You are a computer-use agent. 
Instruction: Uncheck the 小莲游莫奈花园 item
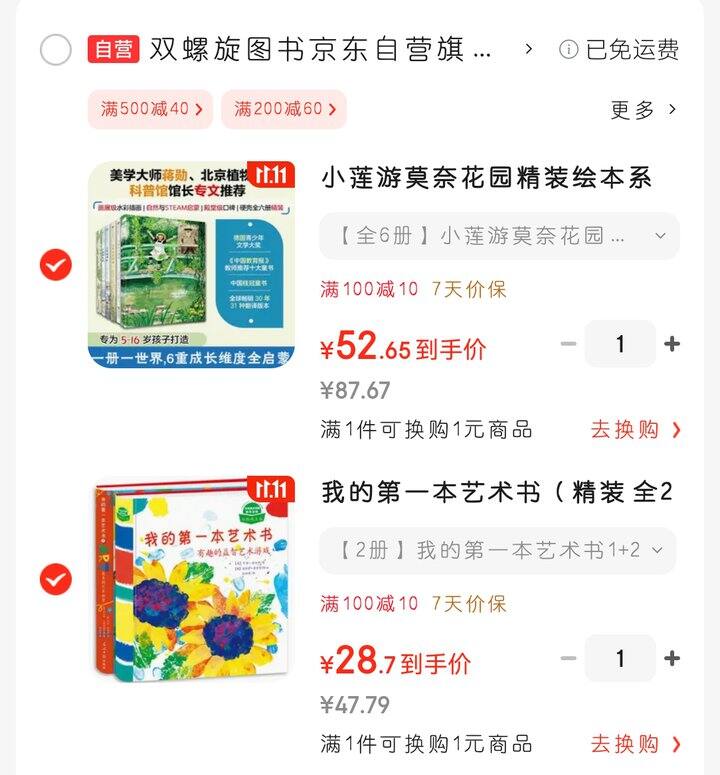pos(56,265)
